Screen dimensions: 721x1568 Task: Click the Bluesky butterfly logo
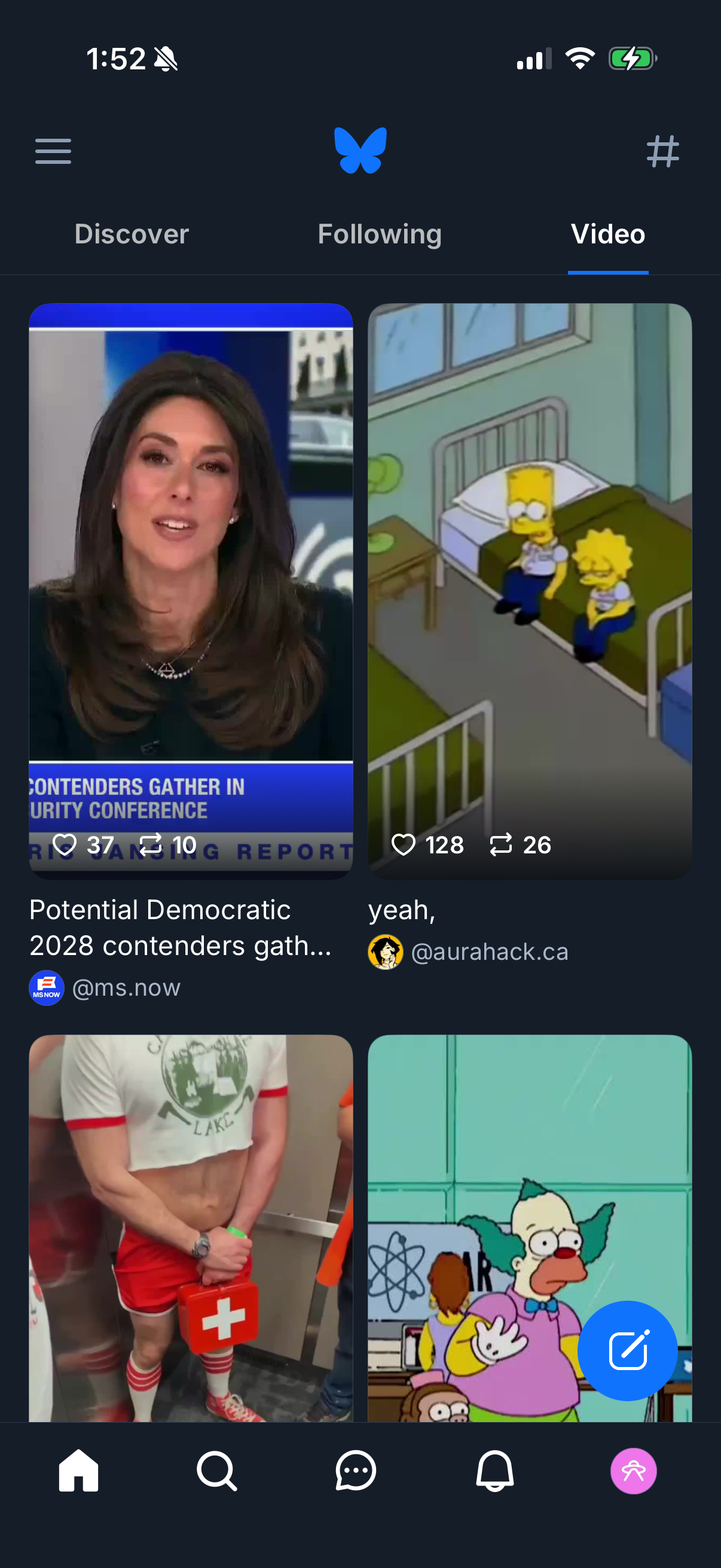360,151
